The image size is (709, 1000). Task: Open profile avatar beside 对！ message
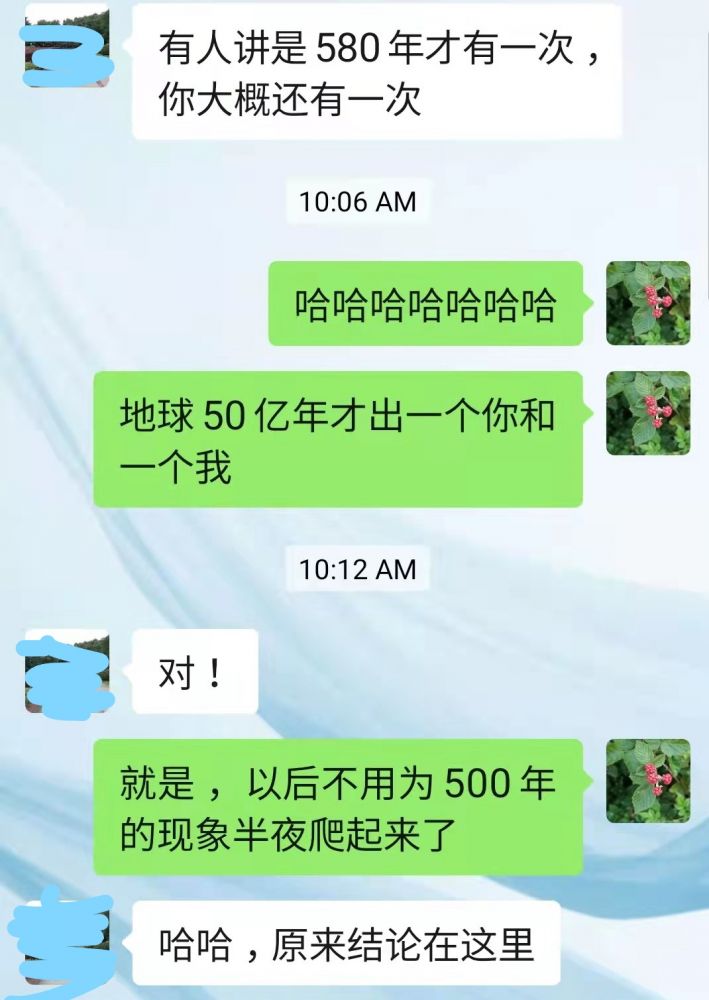pos(67,671)
